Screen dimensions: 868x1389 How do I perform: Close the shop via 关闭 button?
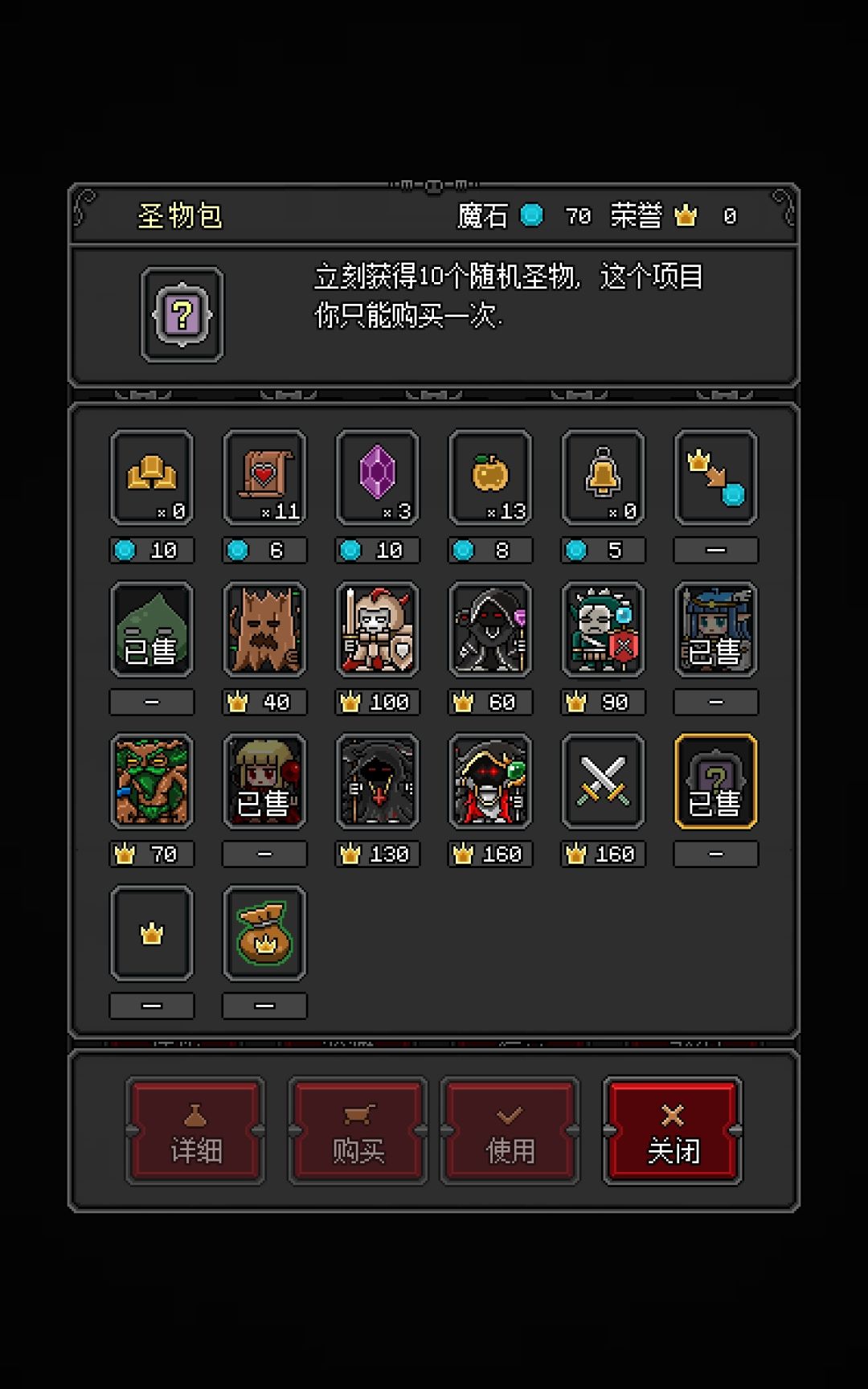pos(672,1130)
